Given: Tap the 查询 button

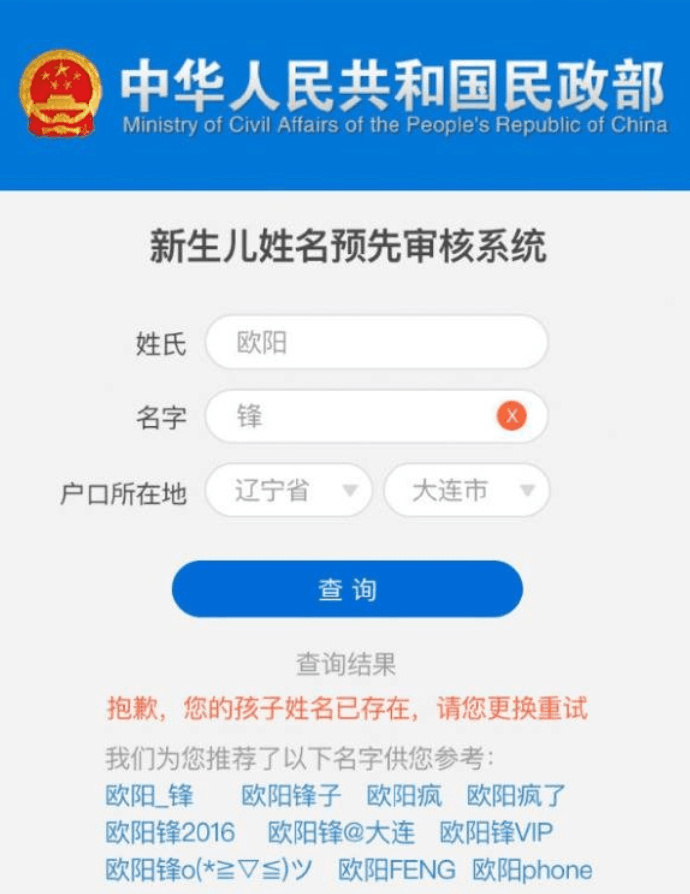Looking at the screenshot, I should [x=347, y=589].
